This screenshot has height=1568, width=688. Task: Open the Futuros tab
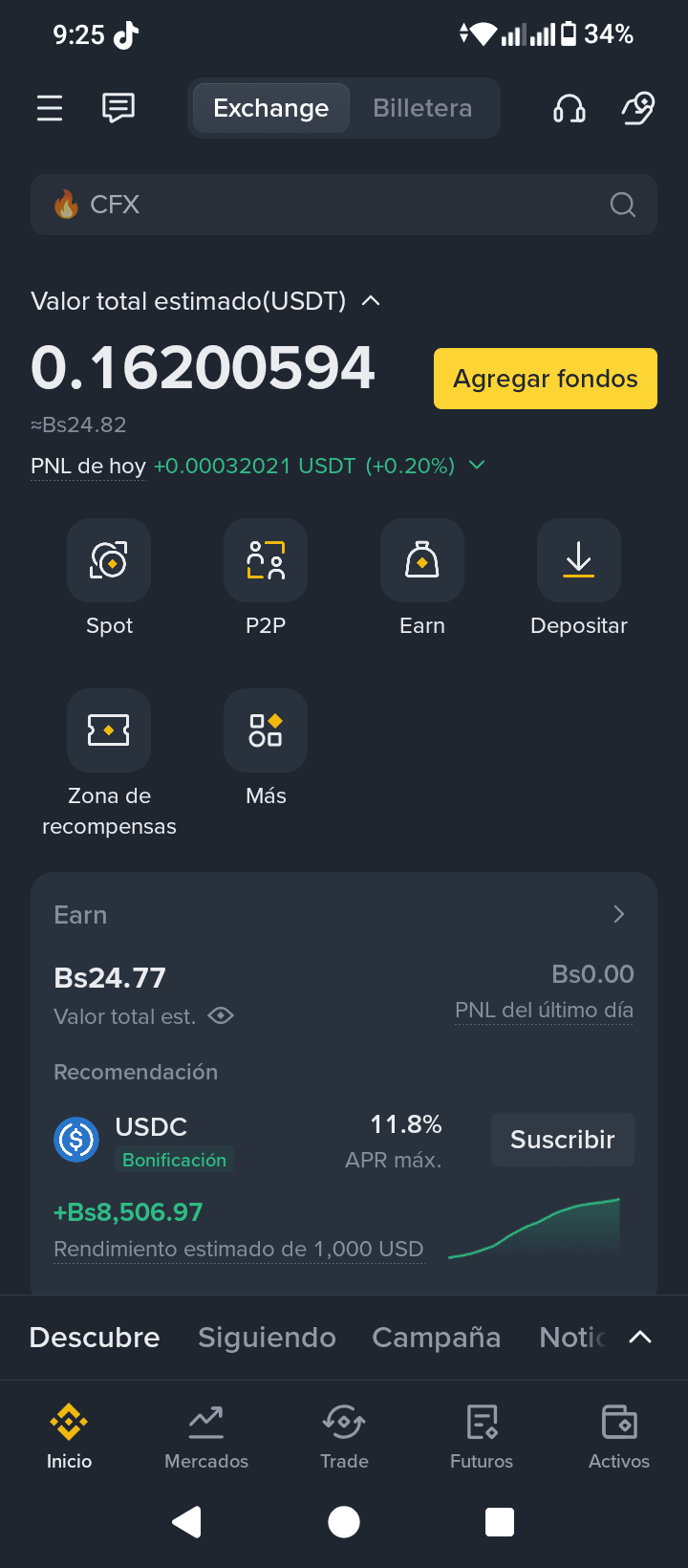[482, 1435]
